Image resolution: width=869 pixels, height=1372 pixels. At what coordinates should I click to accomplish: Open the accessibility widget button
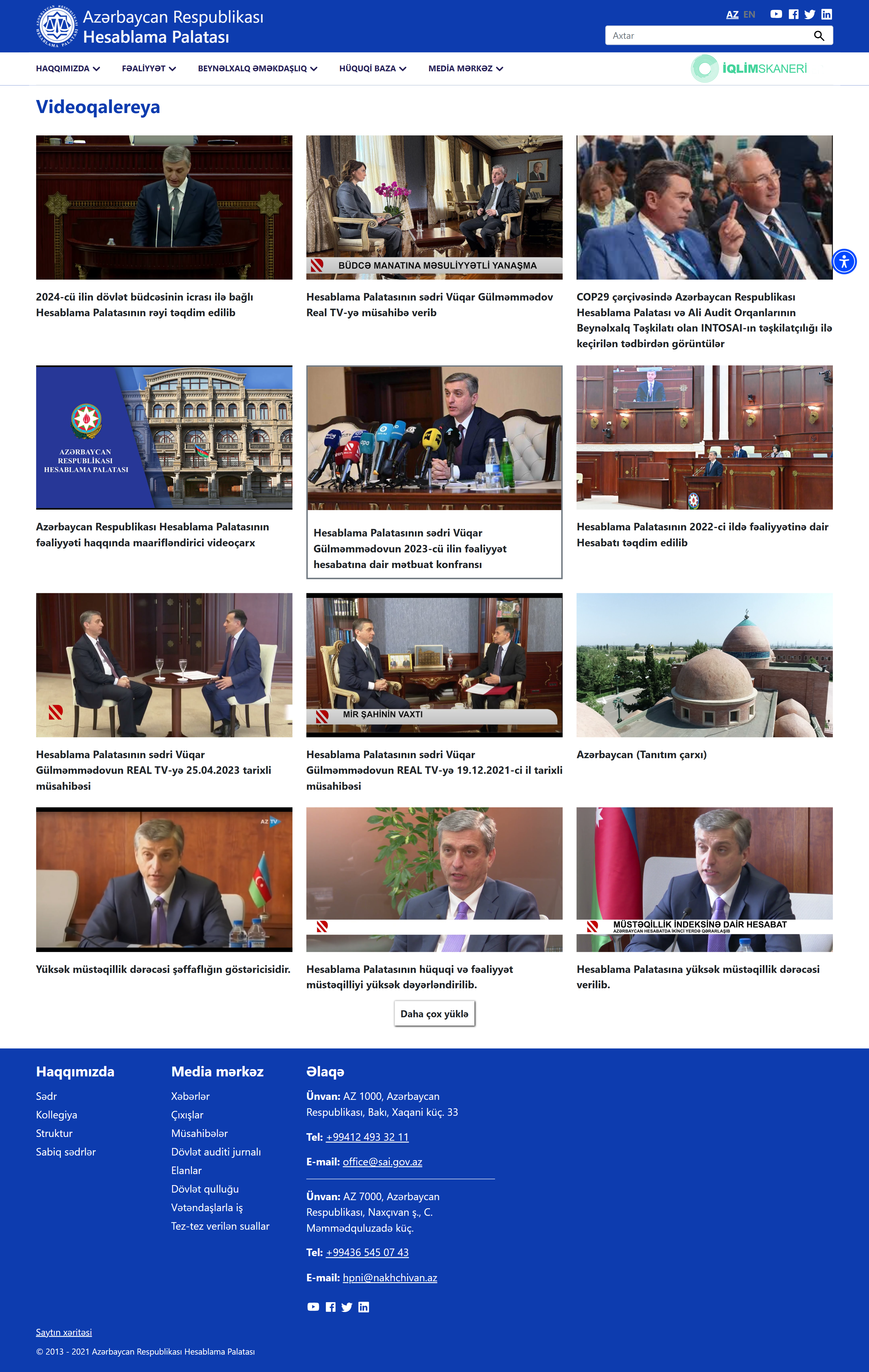click(x=844, y=261)
